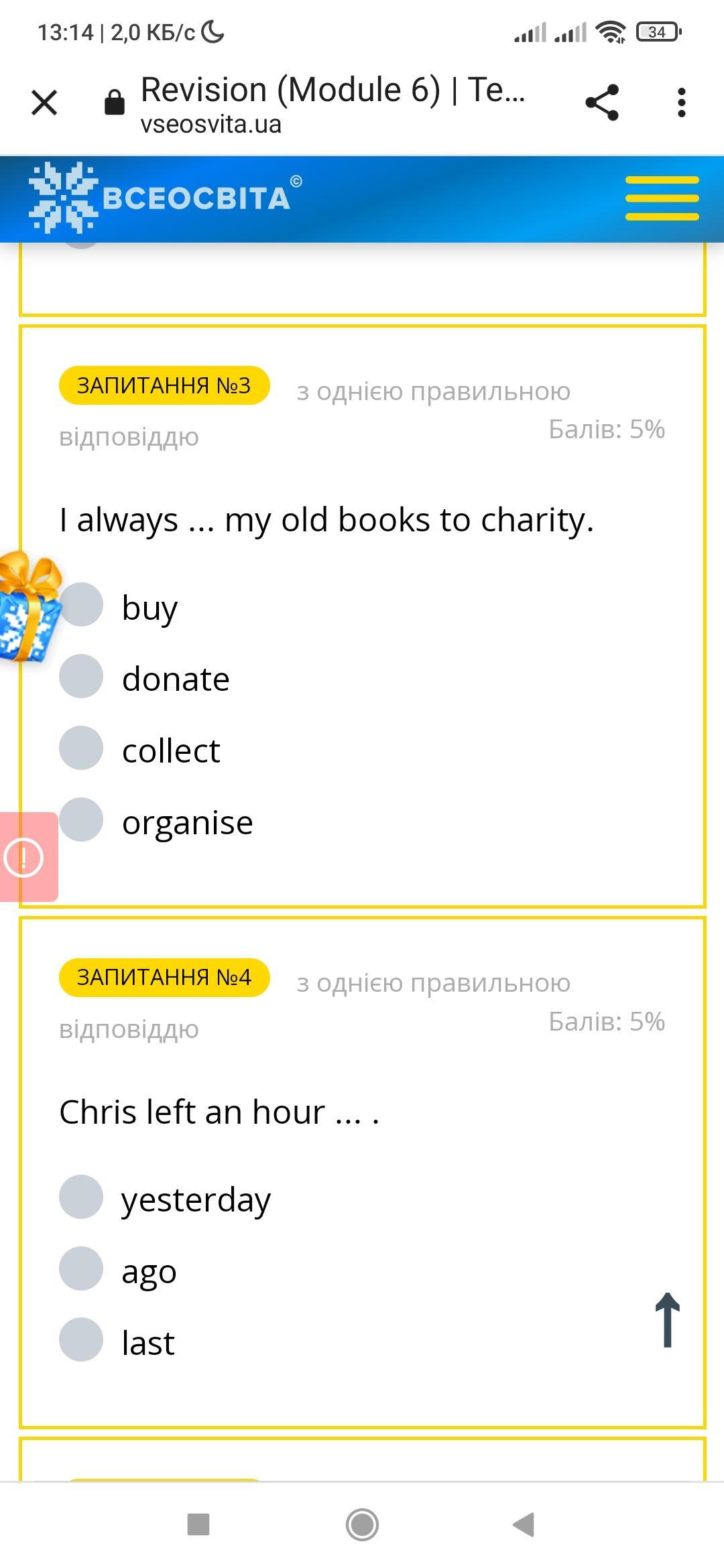Viewport: 724px width, 1568px height.
Task: Share this Revision page
Action: click(601, 103)
